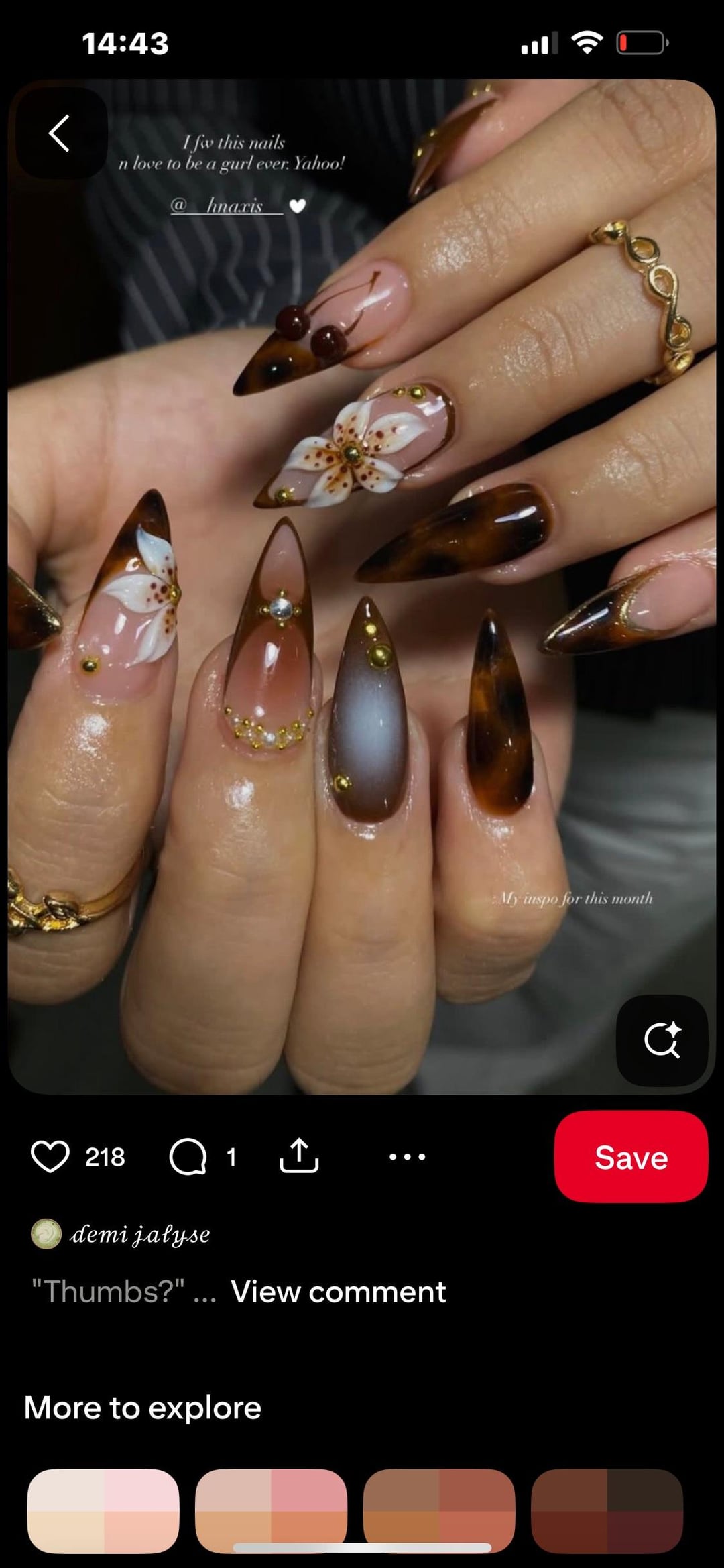The width and height of the screenshot is (724, 1568).
Task: Share this pin
Action: pyautogui.click(x=299, y=1156)
